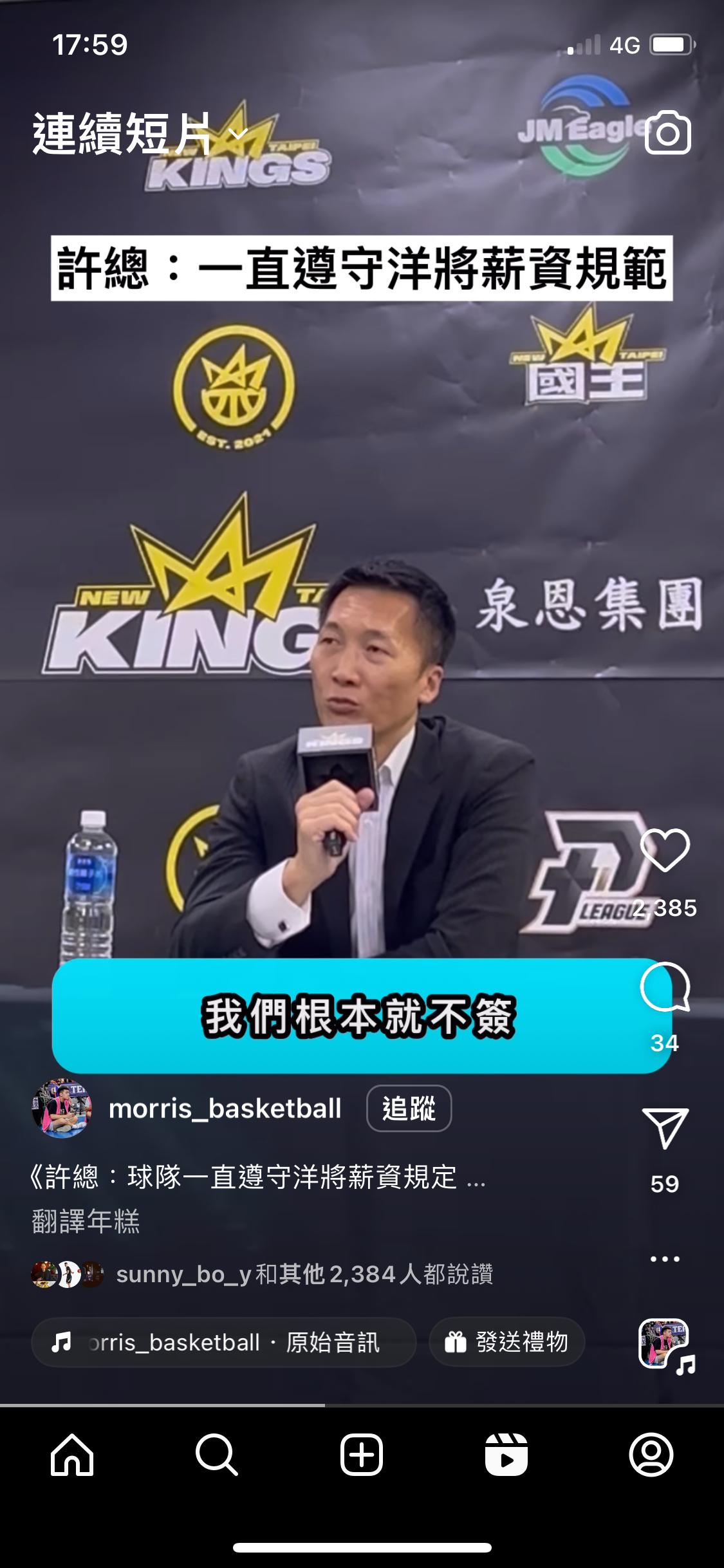Open the camera to create a reel
Image resolution: width=724 pixels, height=1568 pixels.
[667, 133]
